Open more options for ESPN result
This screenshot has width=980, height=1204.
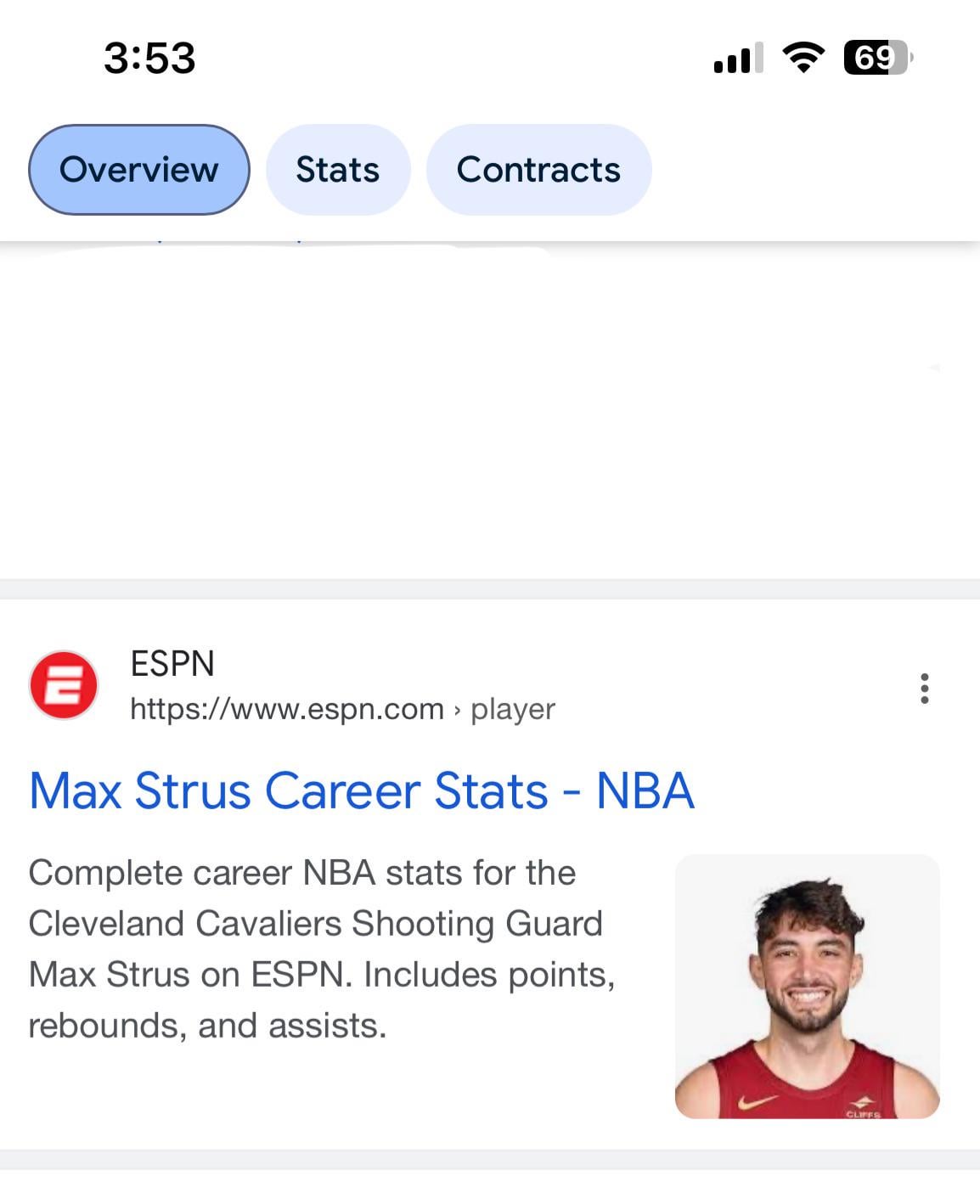[x=924, y=688]
